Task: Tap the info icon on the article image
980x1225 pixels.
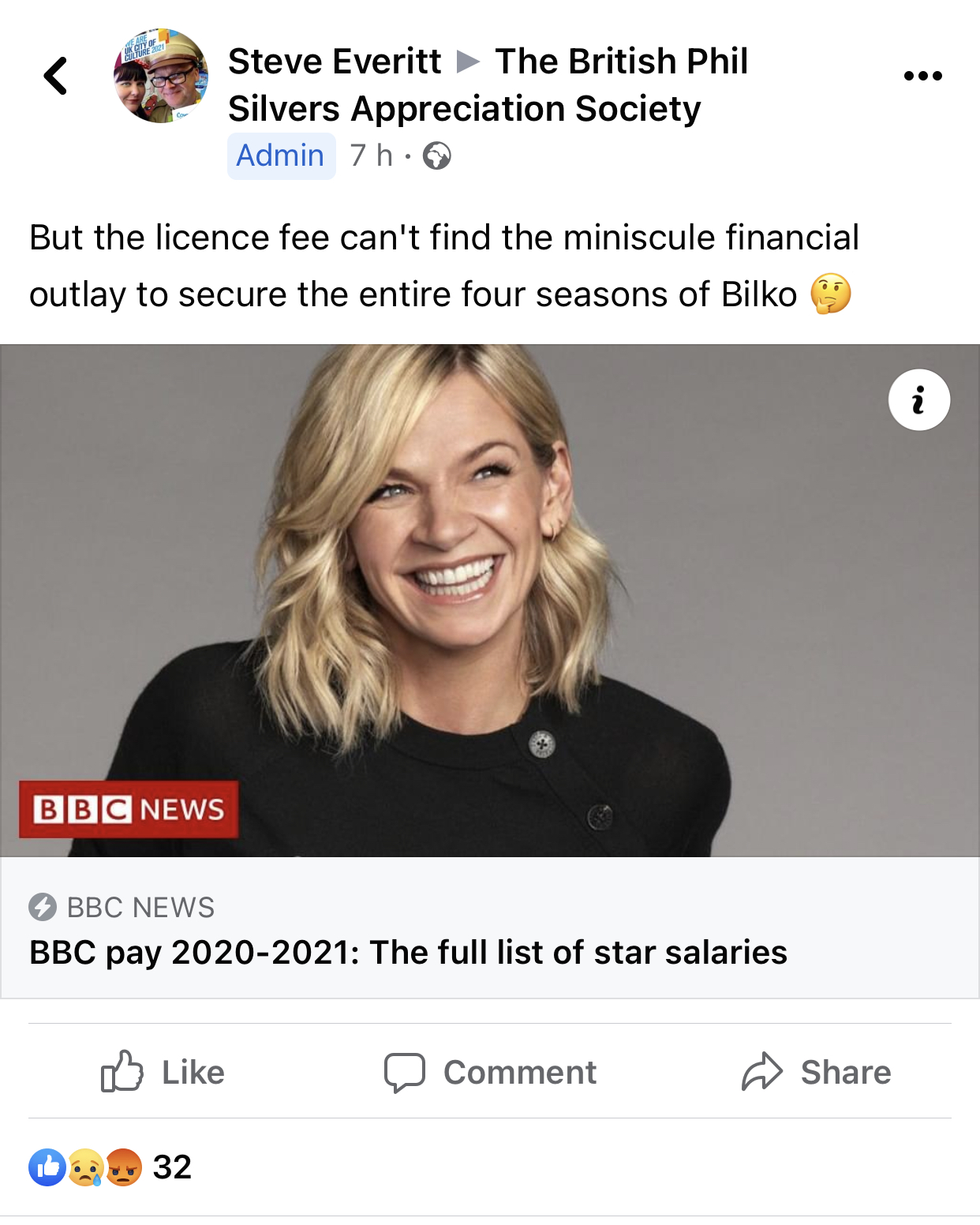Action: [918, 400]
